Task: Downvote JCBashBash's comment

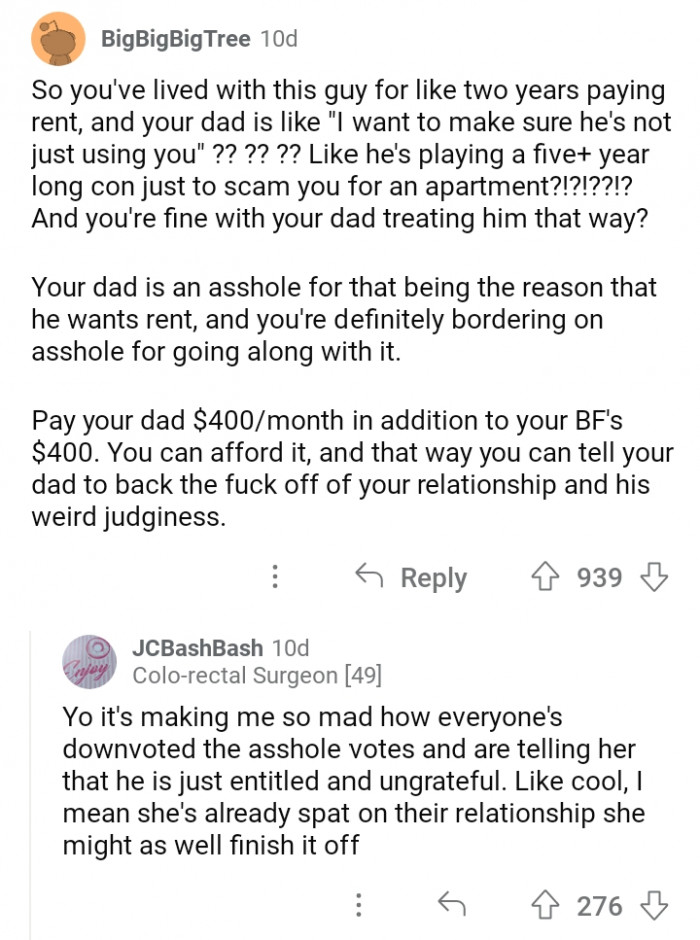Action: point(653,906)
